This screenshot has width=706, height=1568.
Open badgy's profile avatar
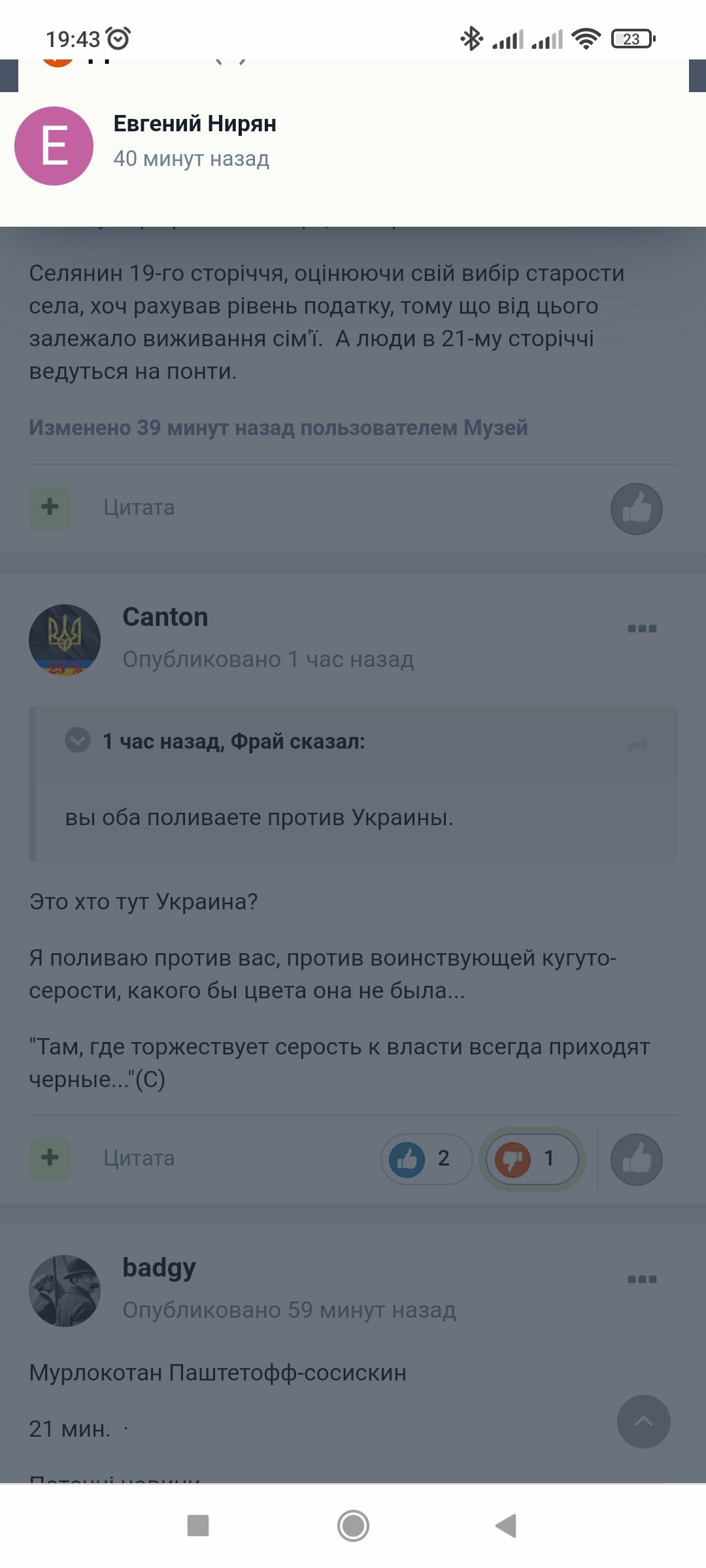pos(65,1291)
